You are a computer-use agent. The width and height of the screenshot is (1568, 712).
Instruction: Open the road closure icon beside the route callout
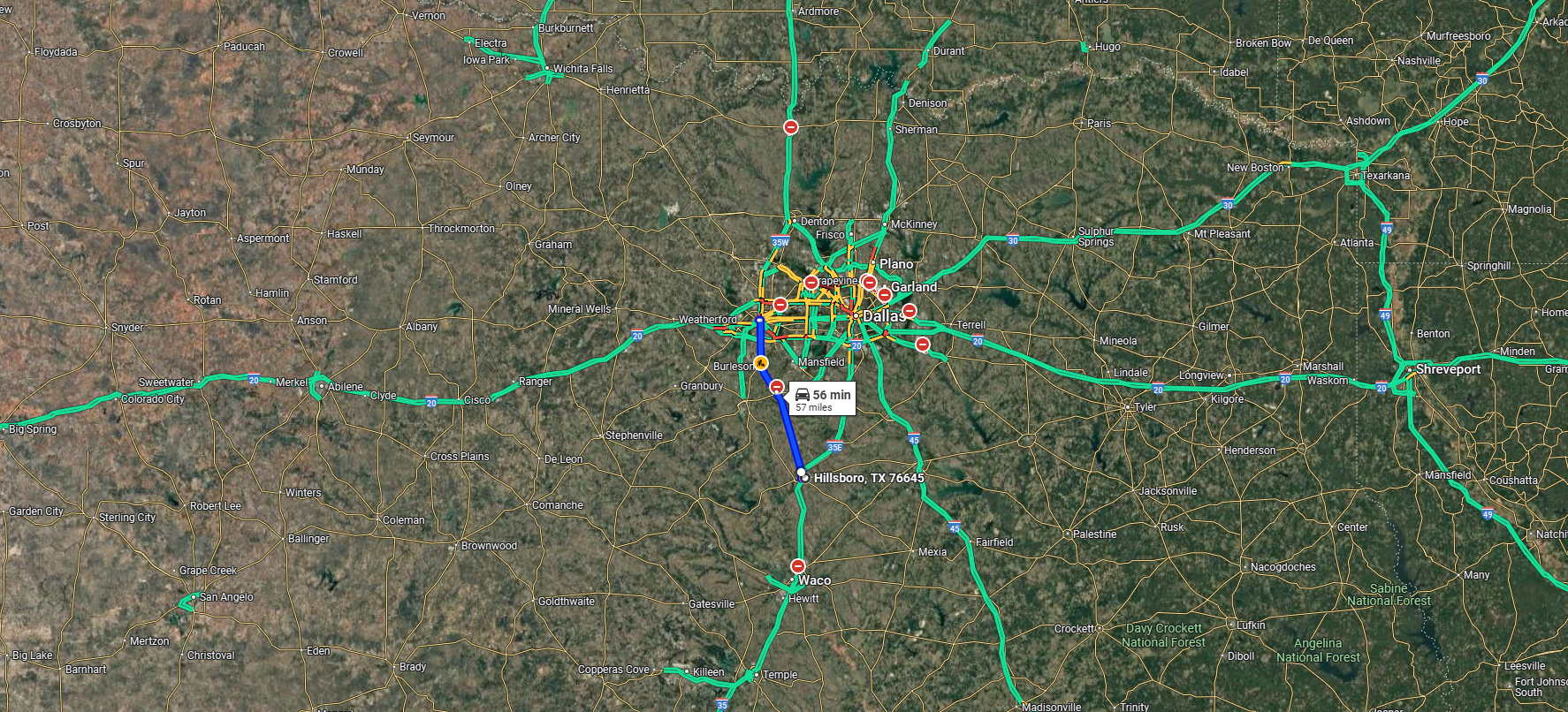(x=777, y=386)
